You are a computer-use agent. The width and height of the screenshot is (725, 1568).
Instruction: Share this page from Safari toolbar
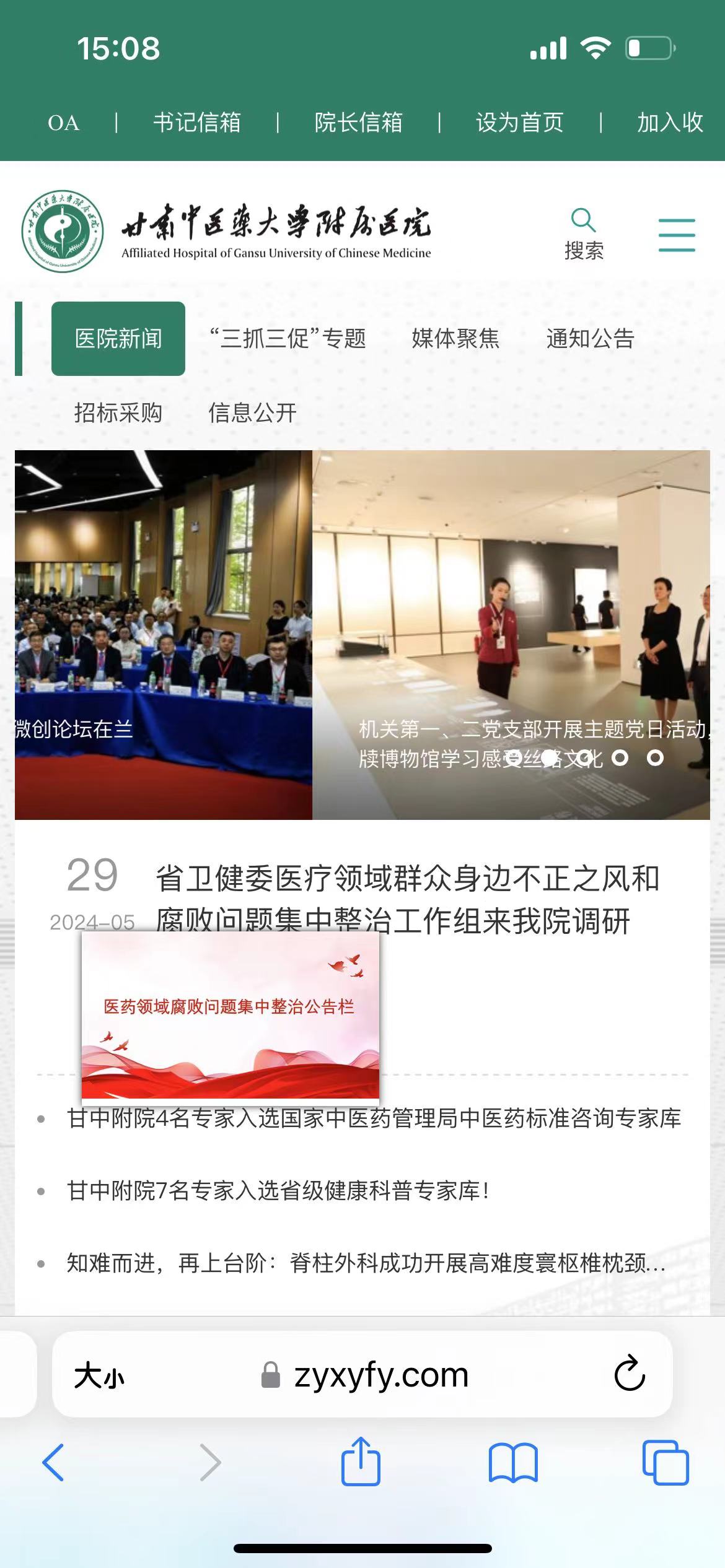click(x=361, y=1461)
